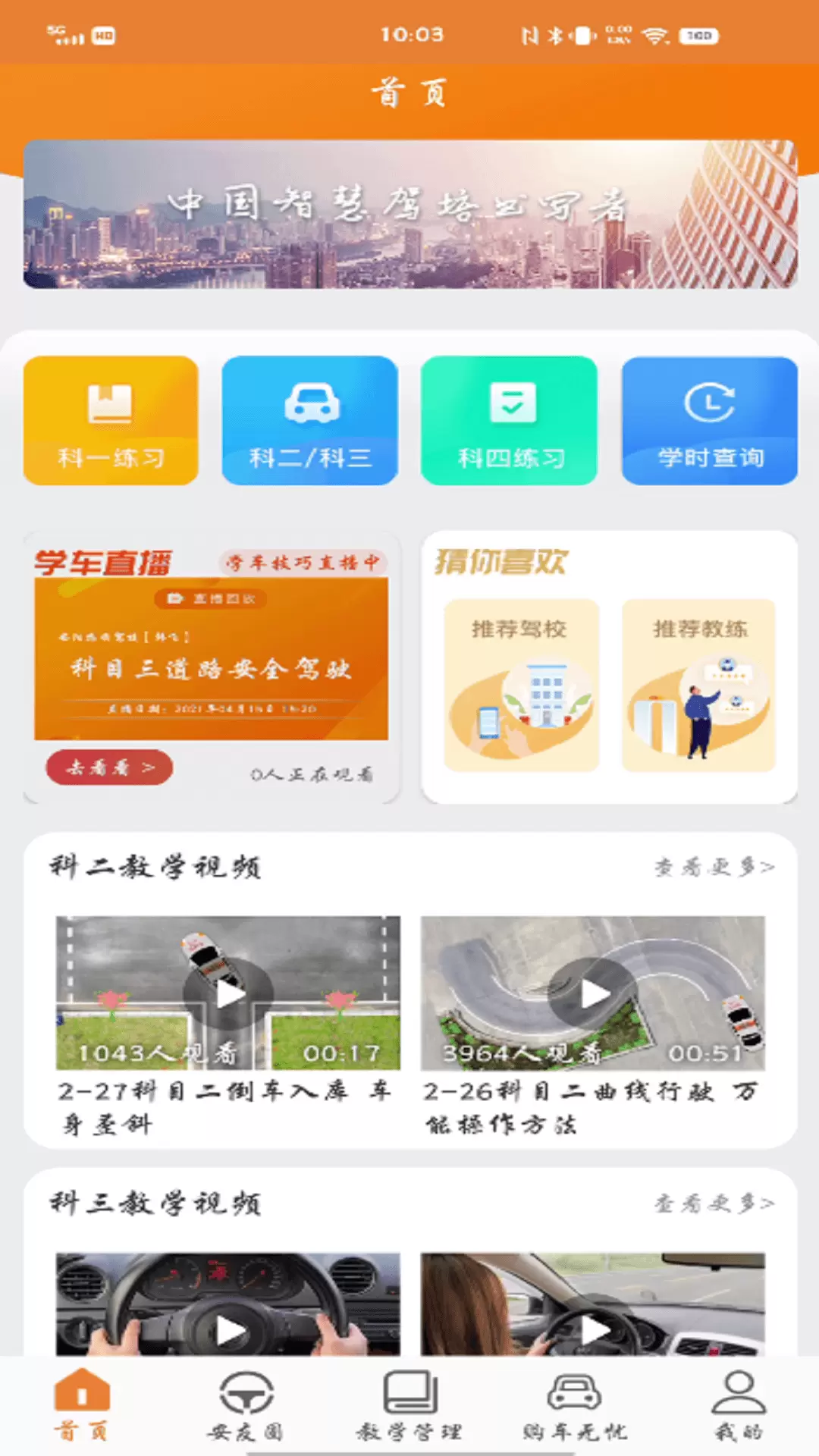View more 科二教学视频
The width and height of the screenshot is (819, 1456).
pos(714,867)
